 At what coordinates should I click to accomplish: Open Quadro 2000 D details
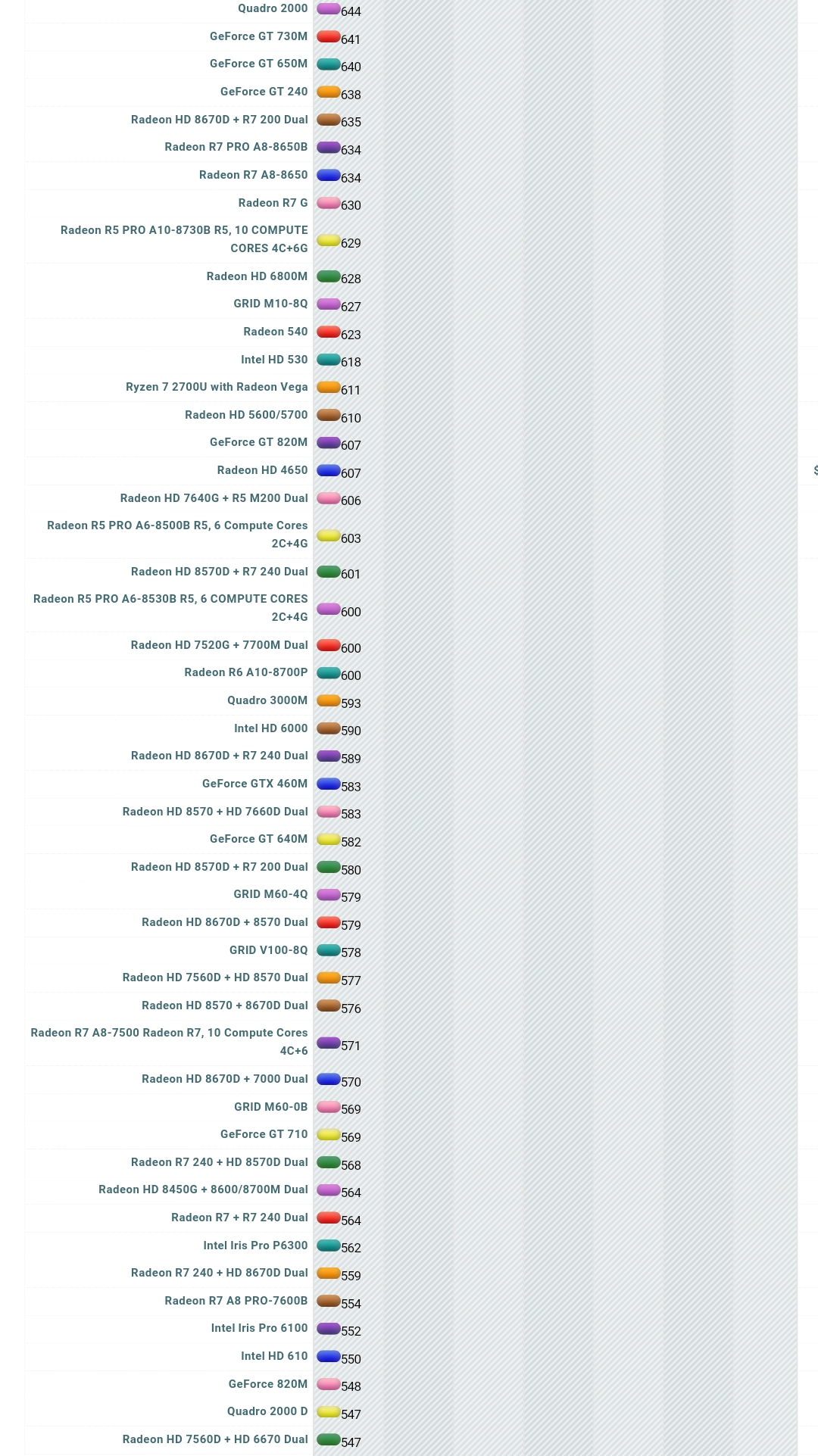267,1411
